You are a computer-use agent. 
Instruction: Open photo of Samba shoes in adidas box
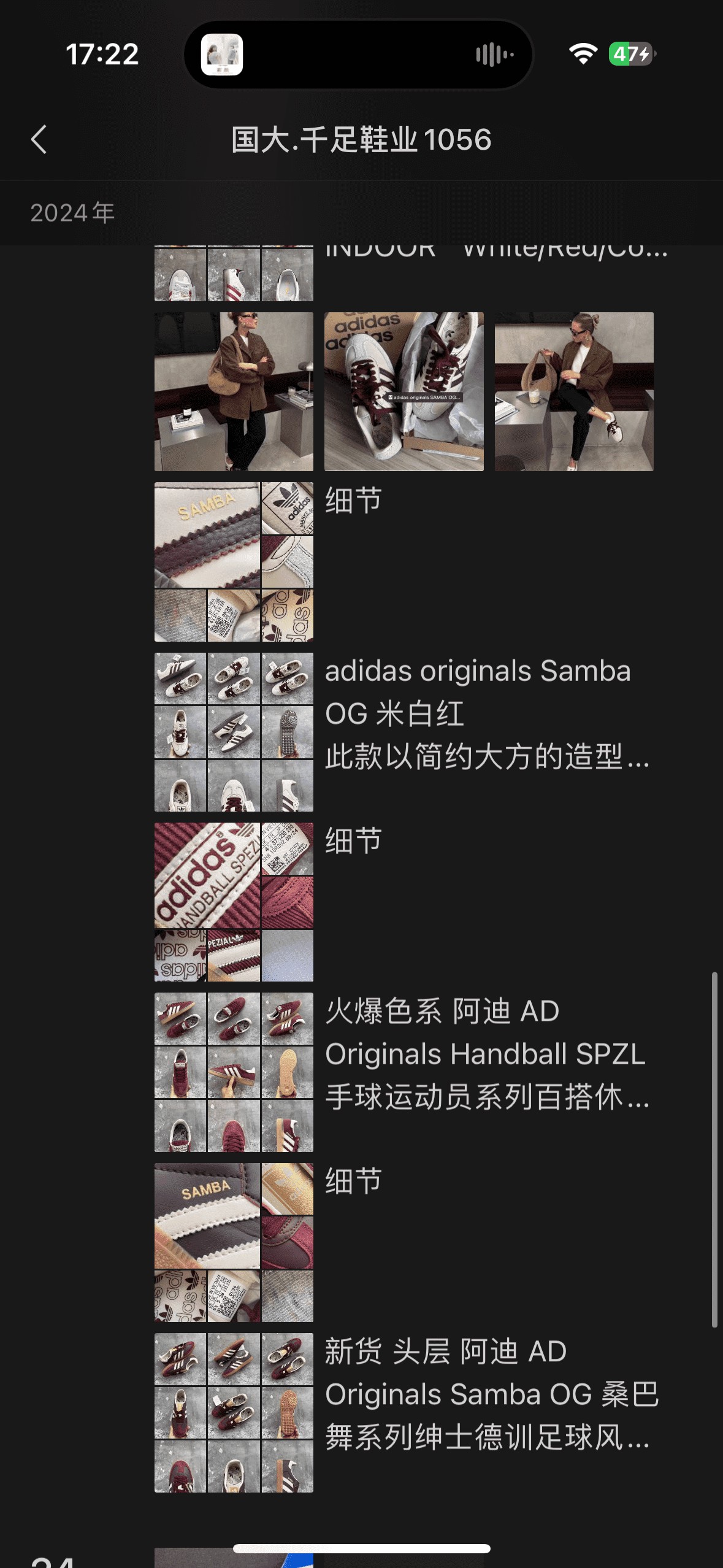404,392
